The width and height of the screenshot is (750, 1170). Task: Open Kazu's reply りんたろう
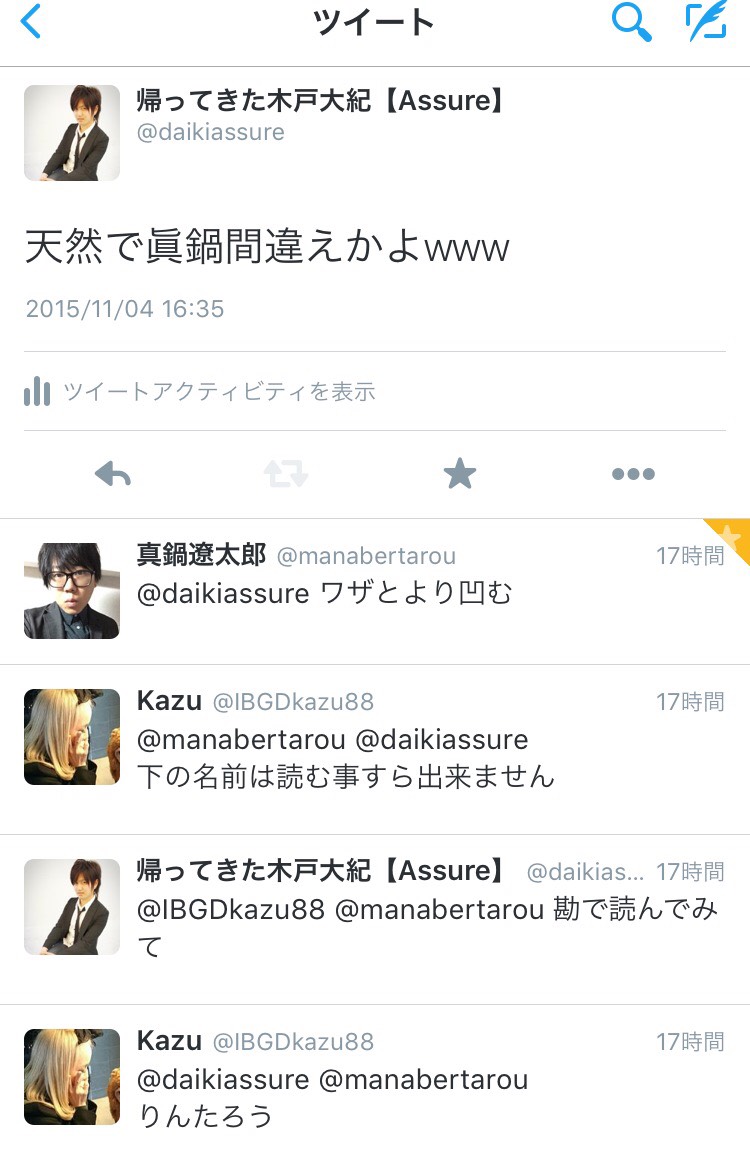pos(206,1116)
